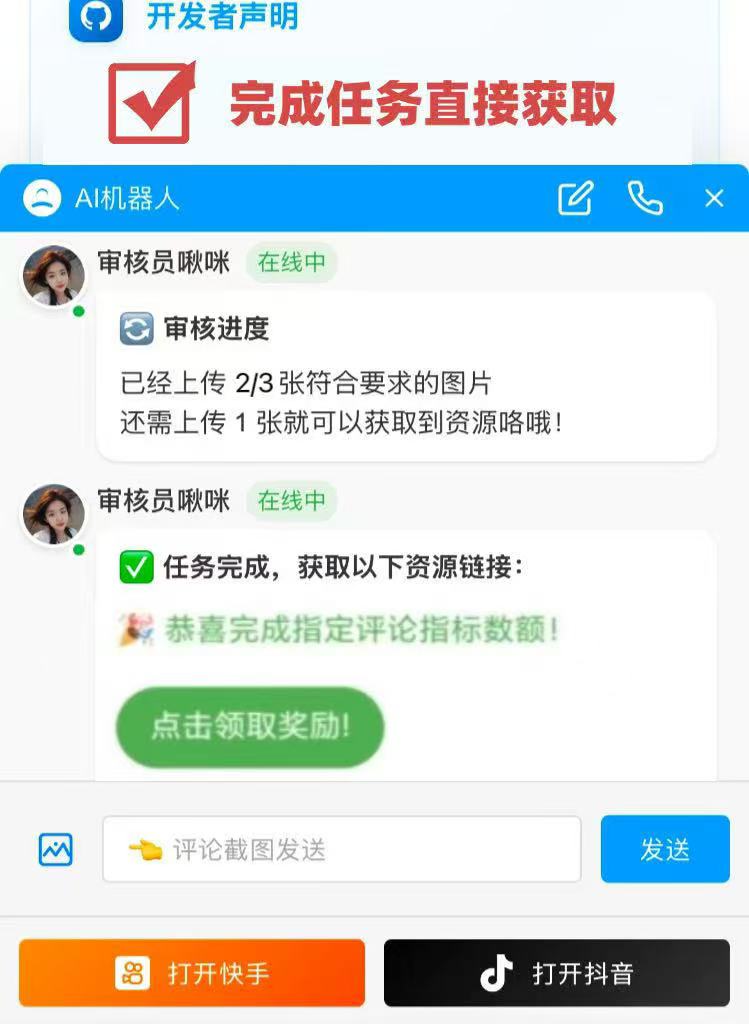Tap the edit note icon in the chat header
Viewport: 749px width, 1024px height.
pos(575,198)
